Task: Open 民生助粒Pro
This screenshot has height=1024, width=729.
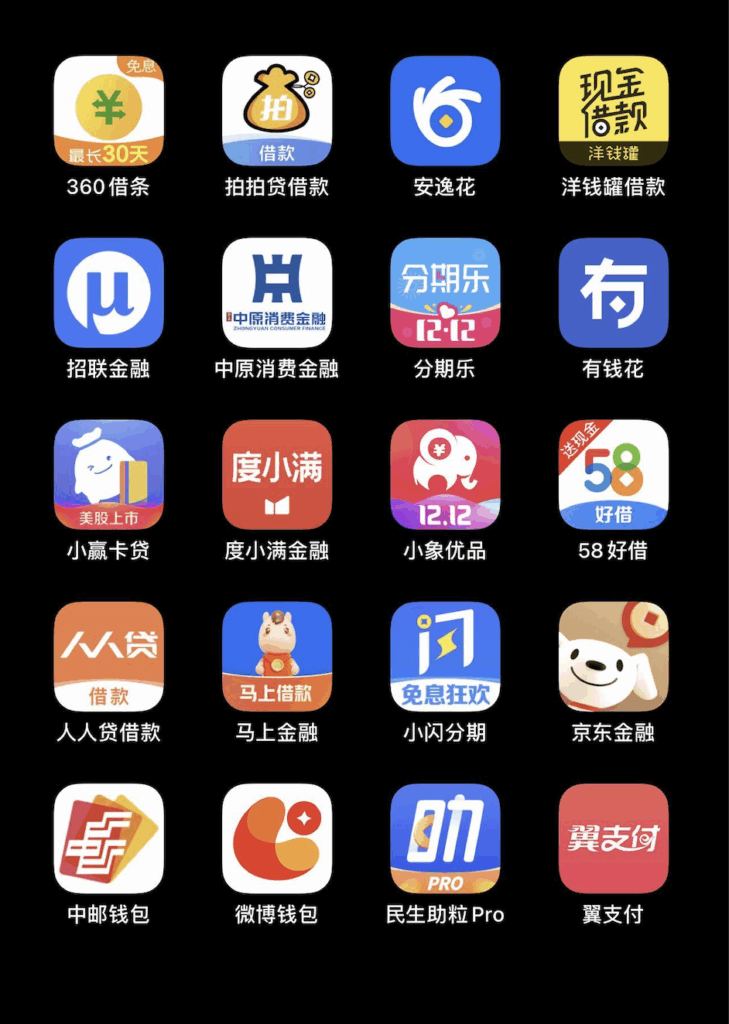Action: pos(445,840)
